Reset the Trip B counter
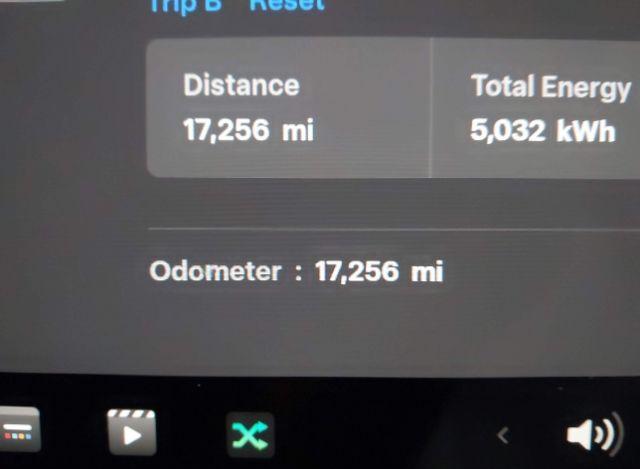The width and height of the screenshot is (640, 469). pyautogui.click(x=286, y=5)
